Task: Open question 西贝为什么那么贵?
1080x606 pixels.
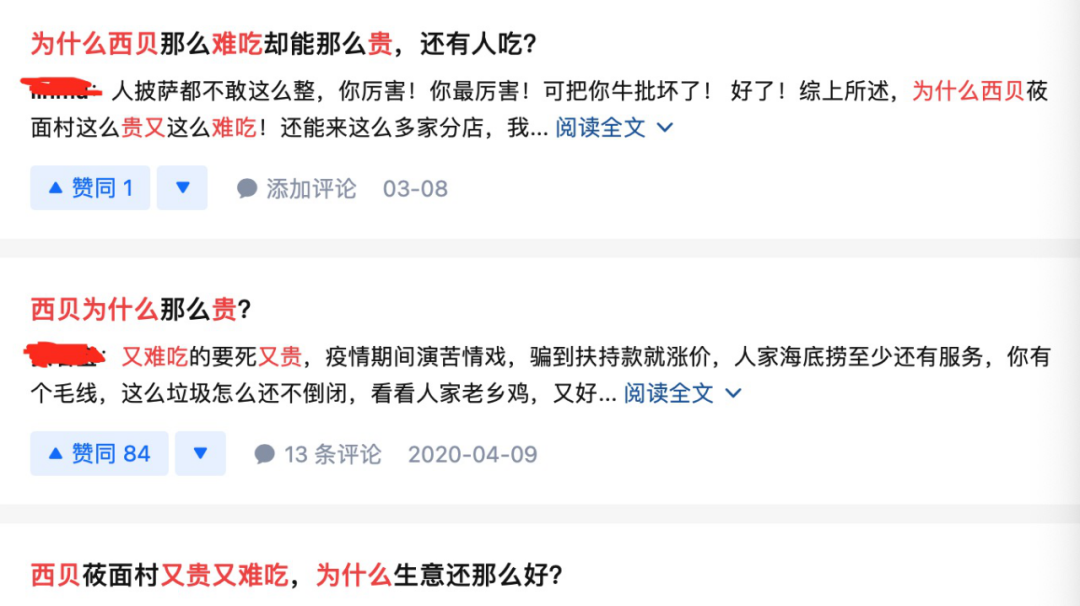Action: (x=140, y=309)
